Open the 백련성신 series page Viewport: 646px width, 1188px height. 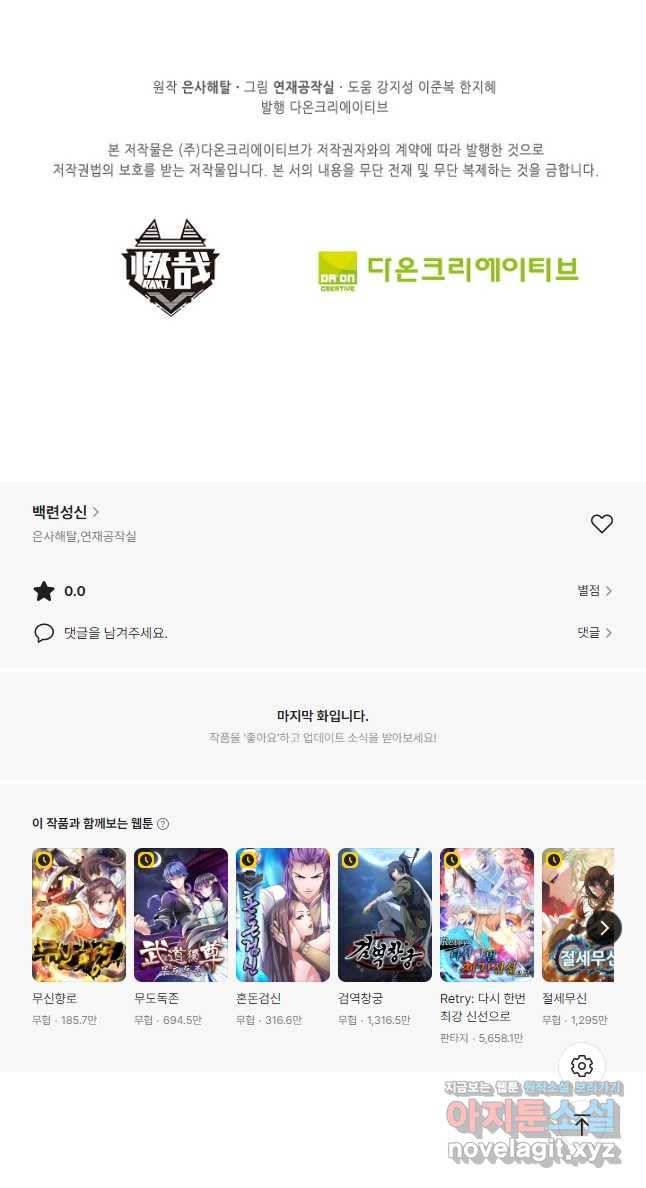coord(65,512)
